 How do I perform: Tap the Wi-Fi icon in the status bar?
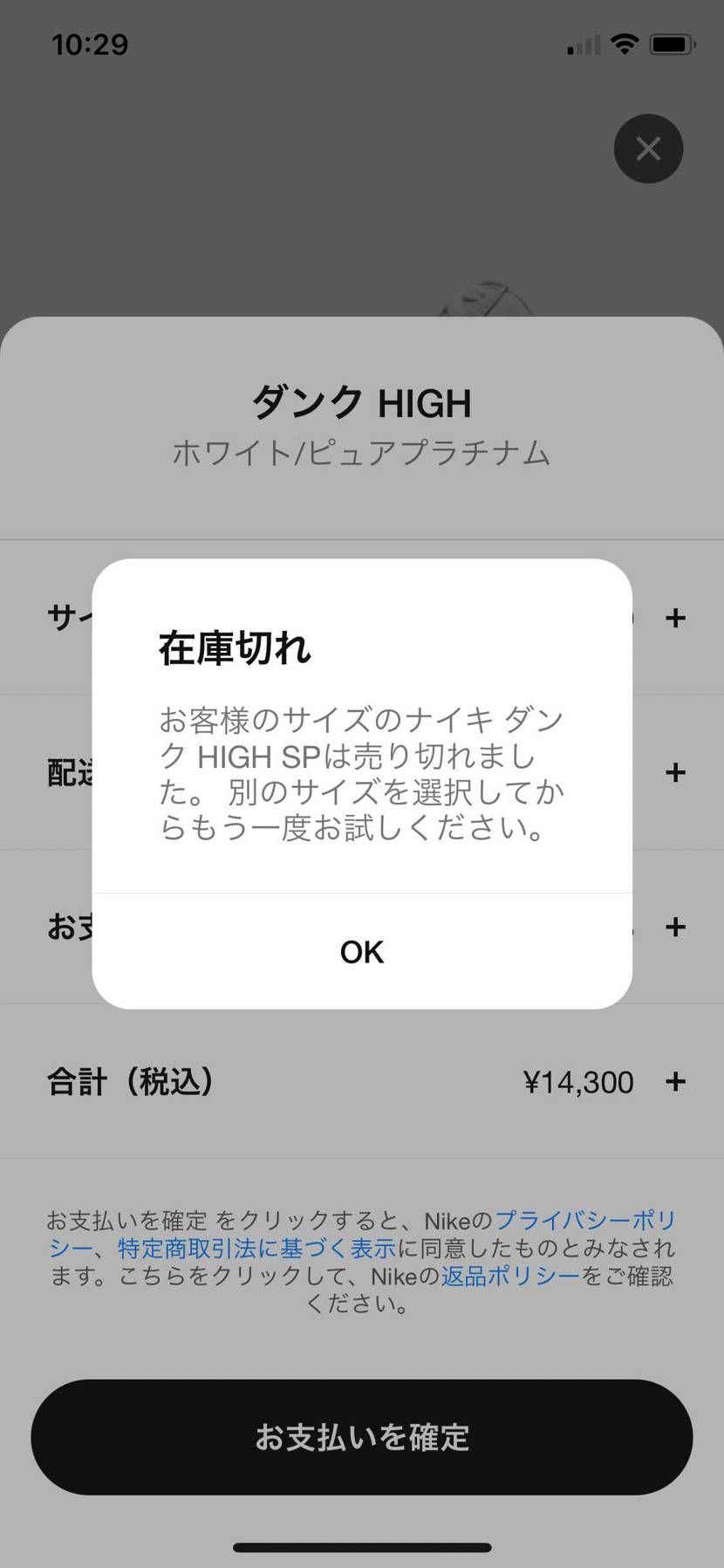pyautogui.click(x=625, y=44)
